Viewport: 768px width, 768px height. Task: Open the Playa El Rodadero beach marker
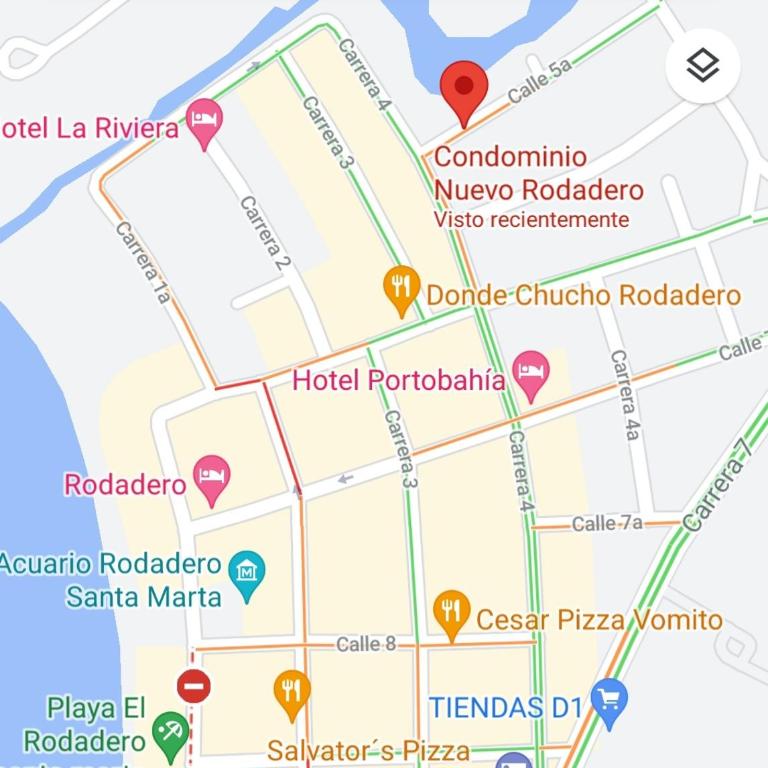171,731
